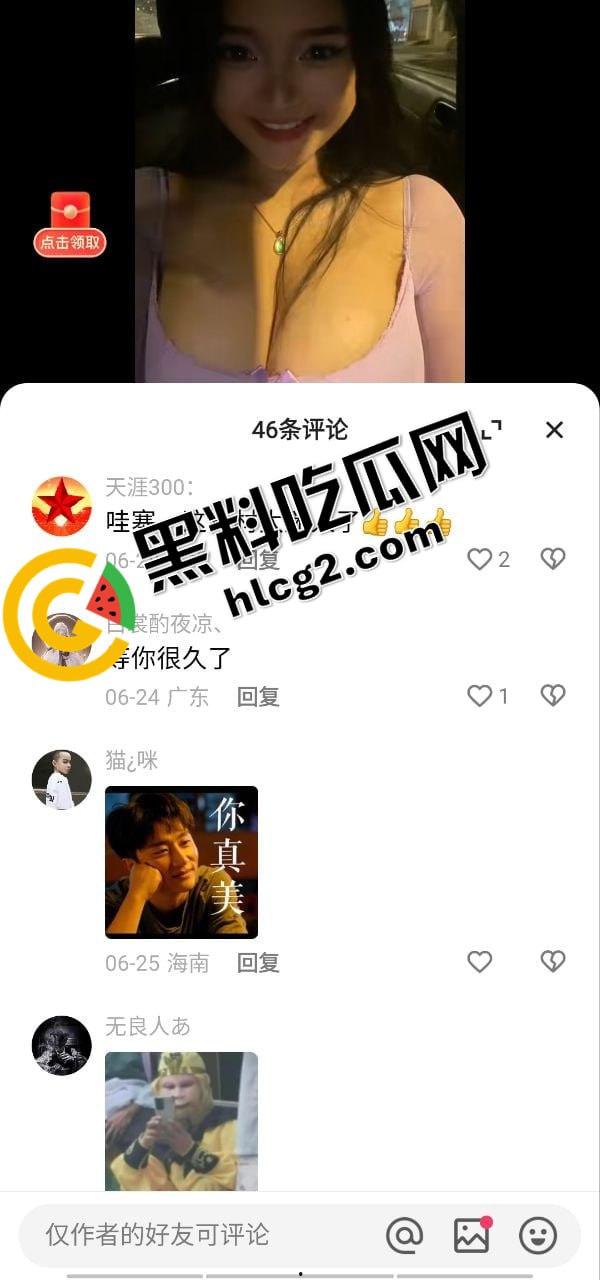Open 无良人あ's profile avatar
The width and height of the screenshot is (600, 1280).
coord(61,1045)
